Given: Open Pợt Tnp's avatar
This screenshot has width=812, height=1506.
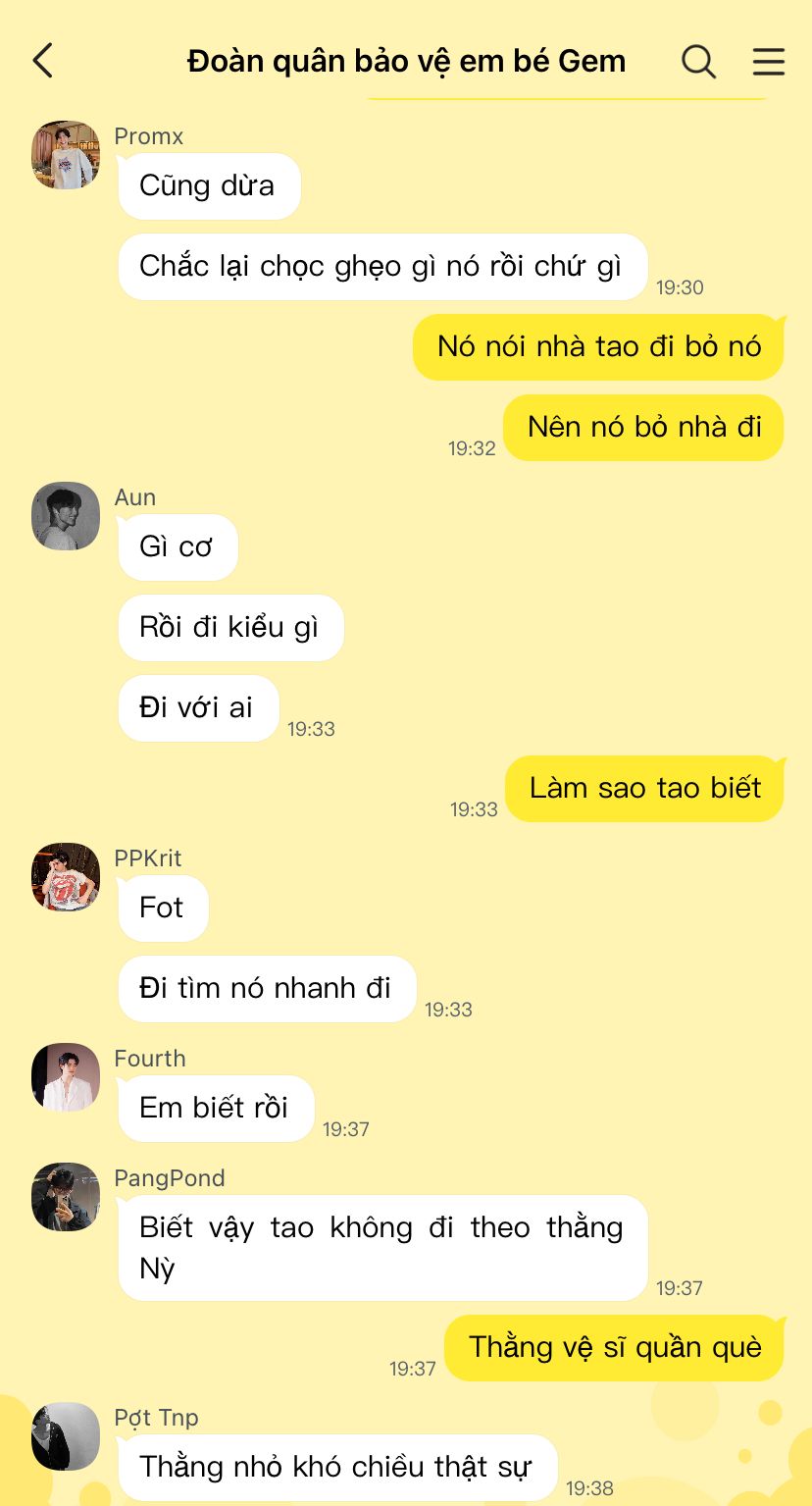Looking at the screenshot, I should [66, 1436].
